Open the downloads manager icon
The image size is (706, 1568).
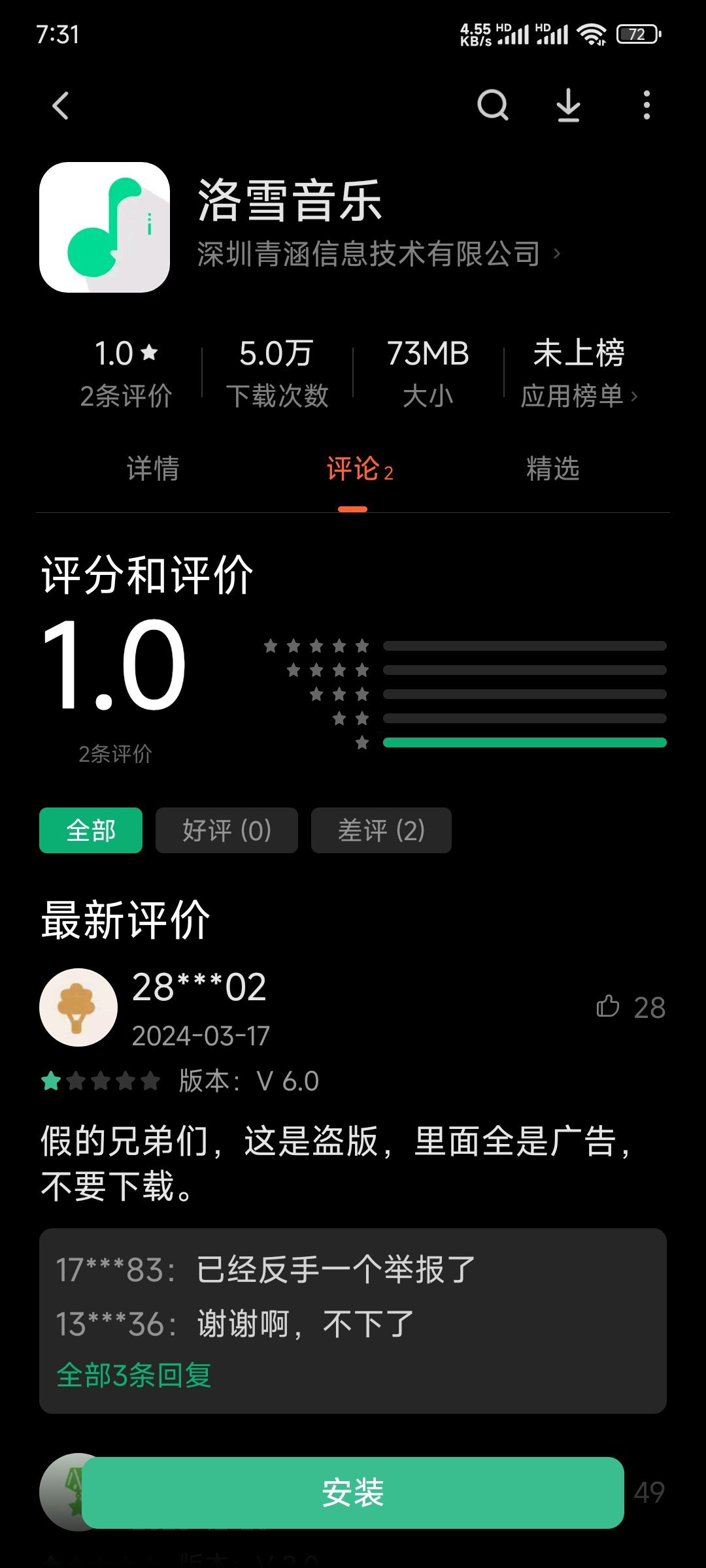[x=569, y=105]
